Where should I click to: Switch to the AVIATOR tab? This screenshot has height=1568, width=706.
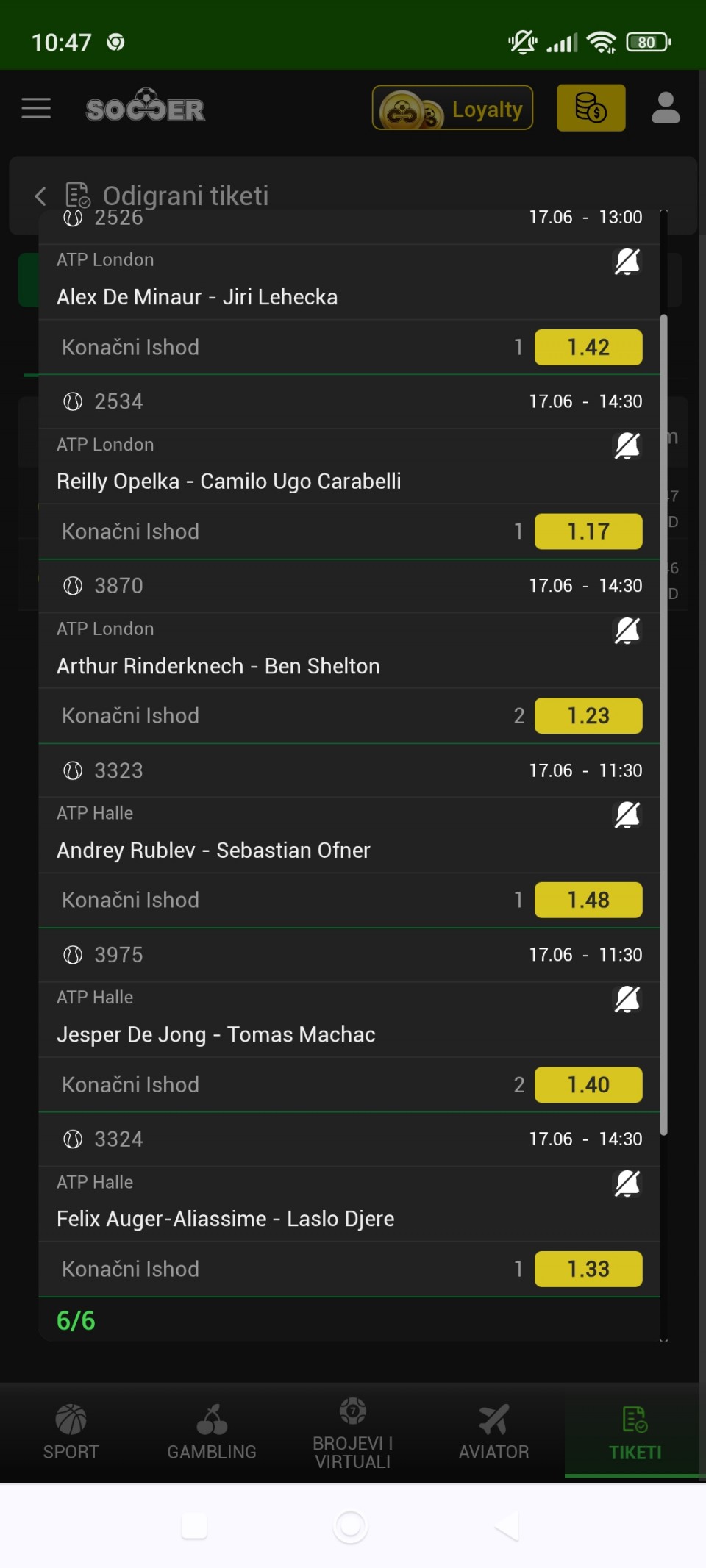point(494,1432)
